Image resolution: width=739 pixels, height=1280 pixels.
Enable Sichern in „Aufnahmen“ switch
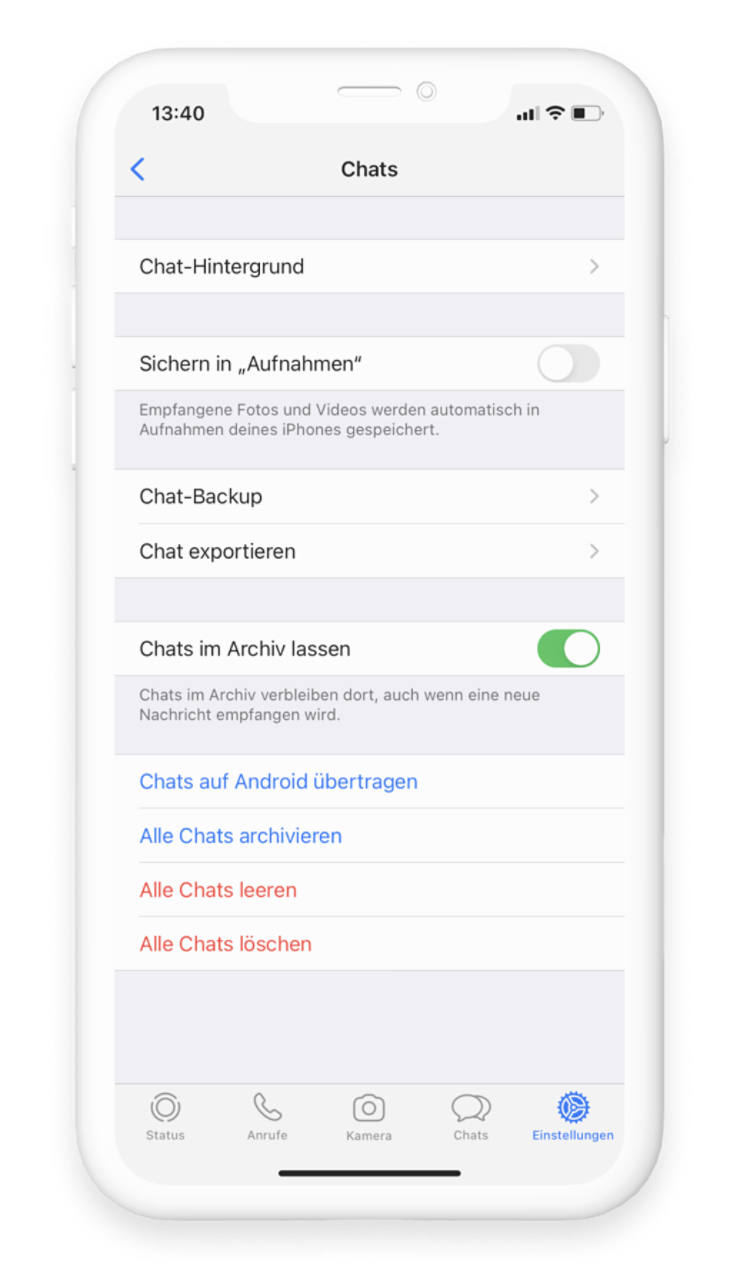(x=568, y=364)
